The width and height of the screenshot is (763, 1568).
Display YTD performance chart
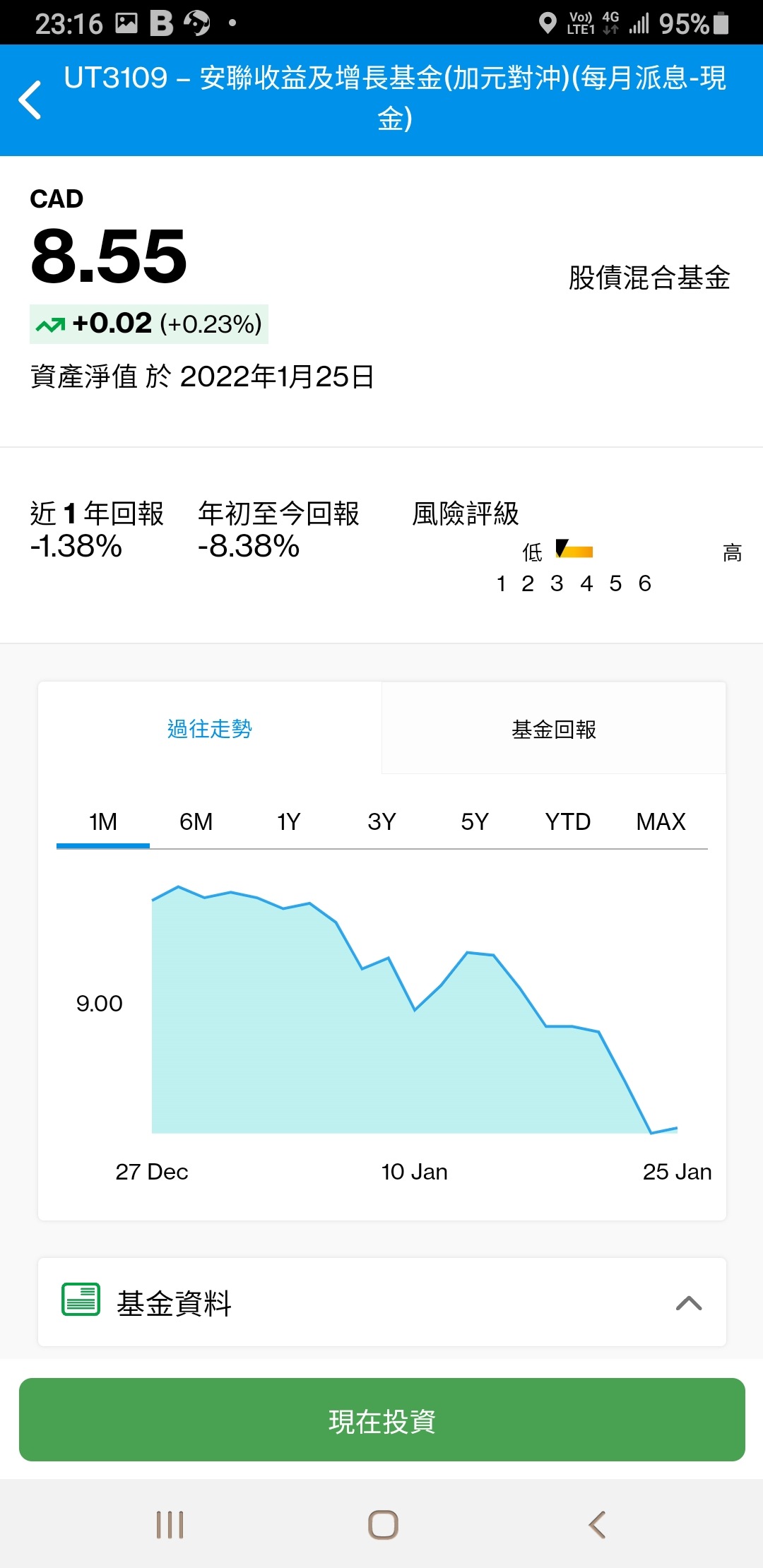[567, 822]
